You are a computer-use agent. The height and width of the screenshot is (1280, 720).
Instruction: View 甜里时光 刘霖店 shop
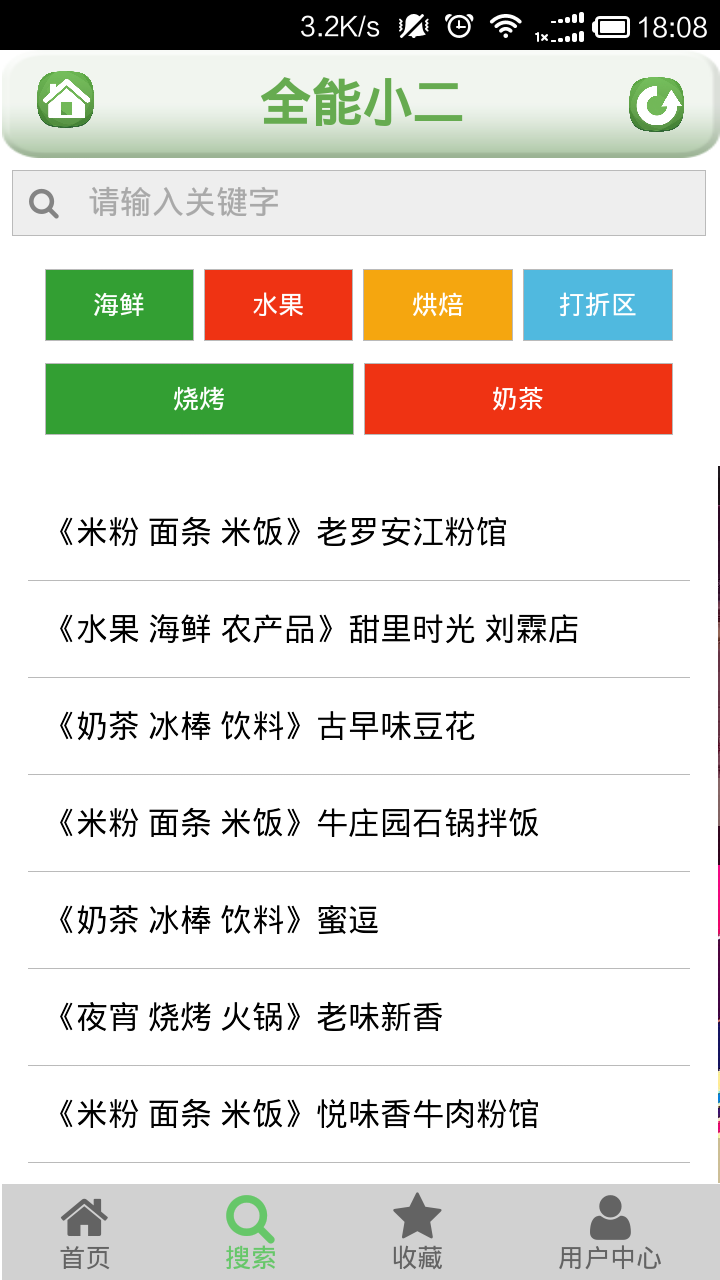click(x=359, y=629)
